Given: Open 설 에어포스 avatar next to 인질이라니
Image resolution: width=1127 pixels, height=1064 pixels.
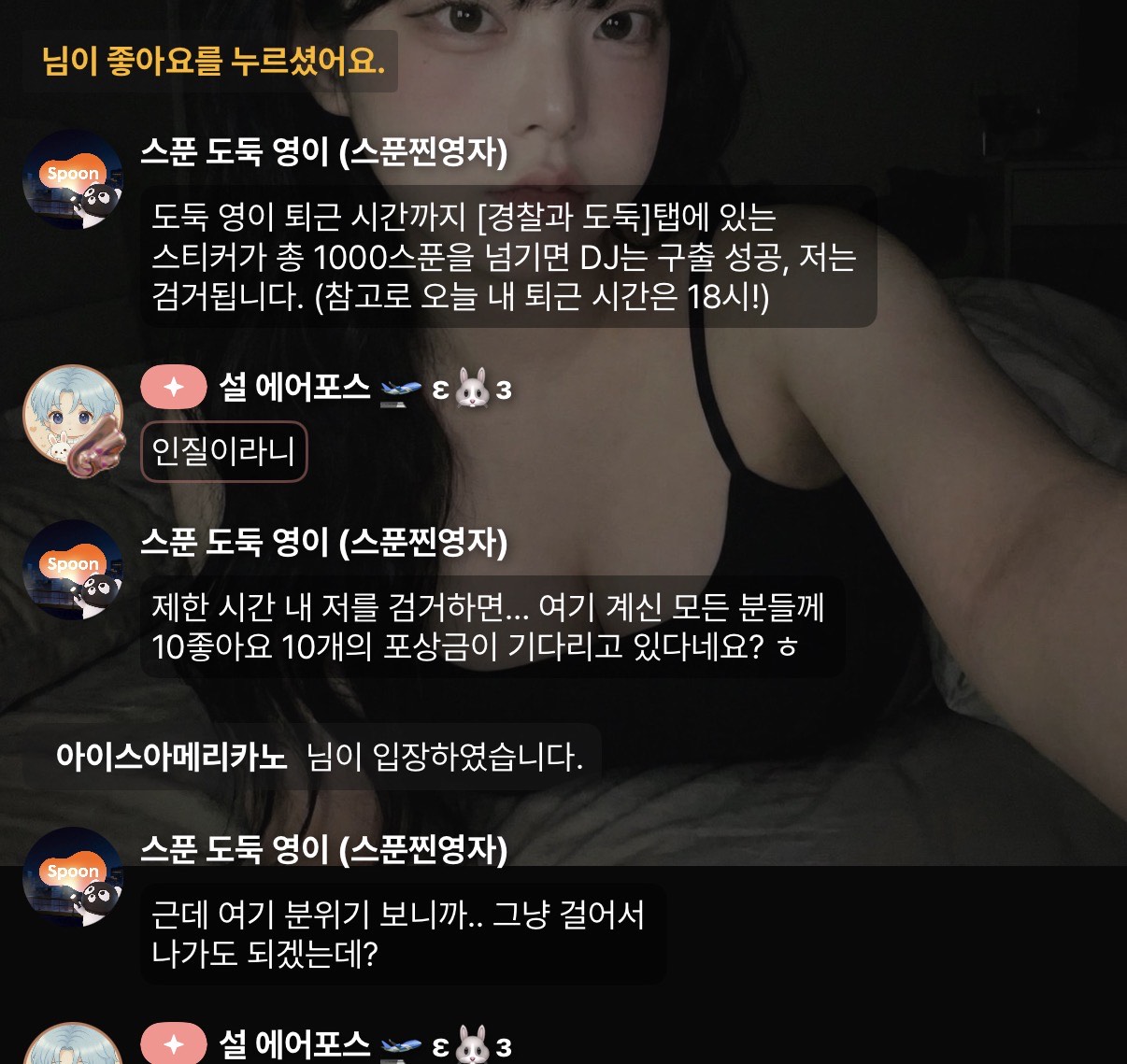Looking at the screenshot, I should (x=73, y=416).
